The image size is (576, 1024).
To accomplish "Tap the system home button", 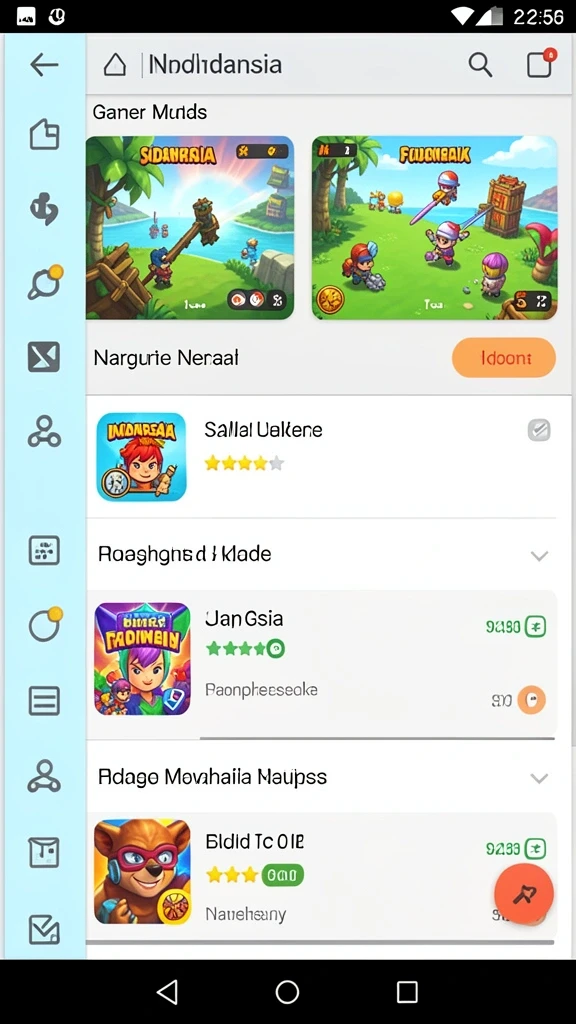I will 287,992.
